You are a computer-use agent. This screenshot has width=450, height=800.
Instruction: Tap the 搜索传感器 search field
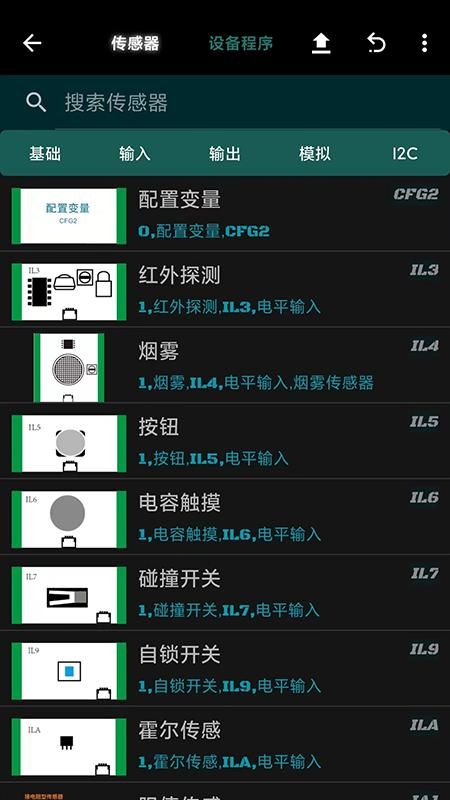225,103
